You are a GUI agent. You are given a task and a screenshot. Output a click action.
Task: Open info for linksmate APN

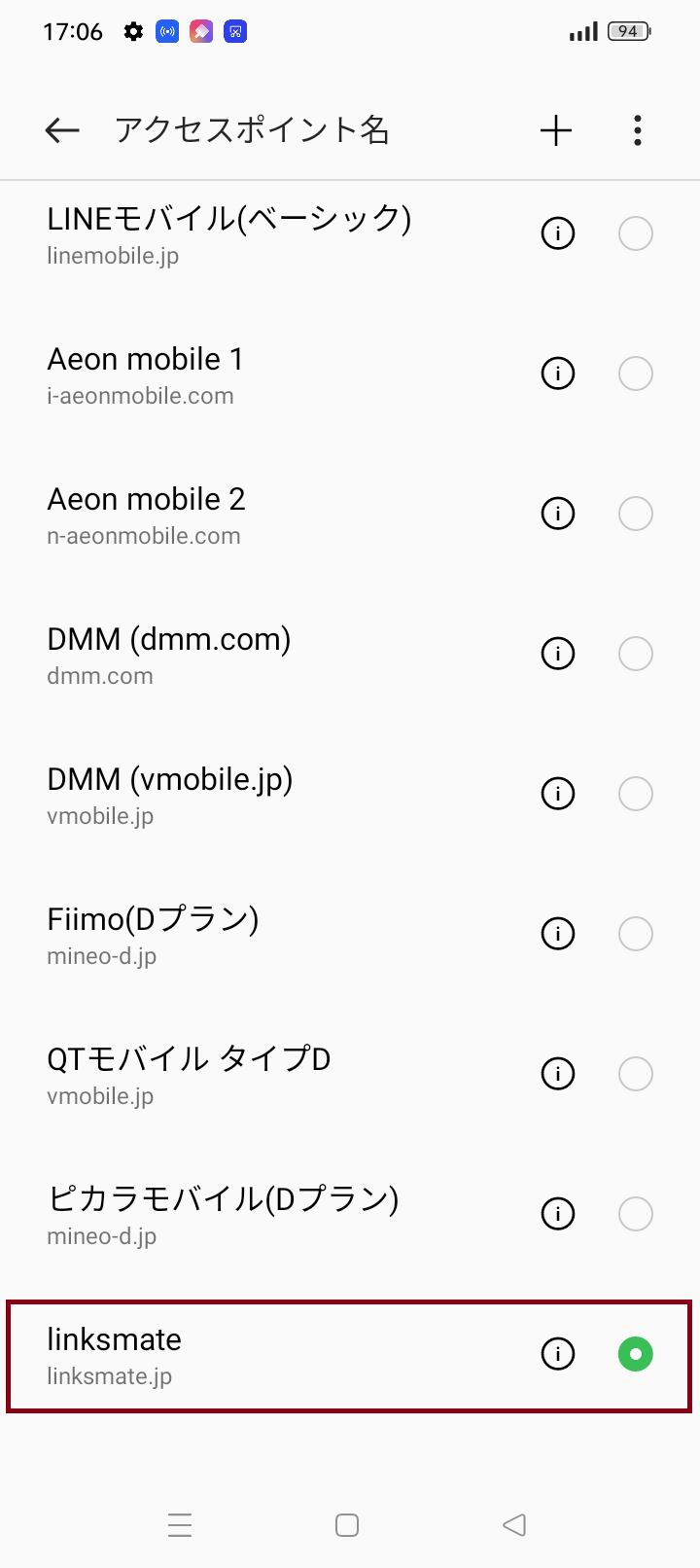[557, 1353]
